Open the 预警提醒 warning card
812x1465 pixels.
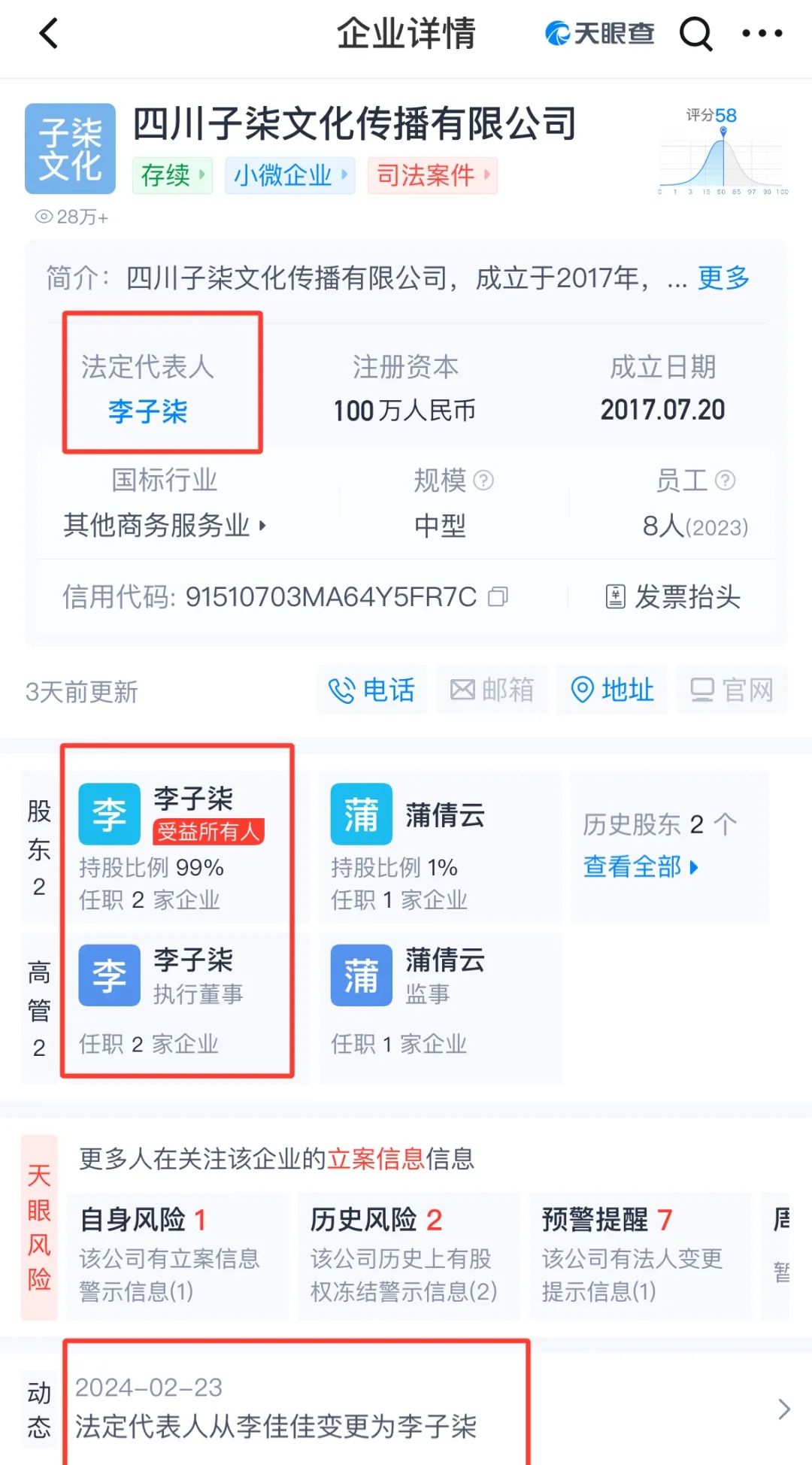click(x=641, y=1256)
